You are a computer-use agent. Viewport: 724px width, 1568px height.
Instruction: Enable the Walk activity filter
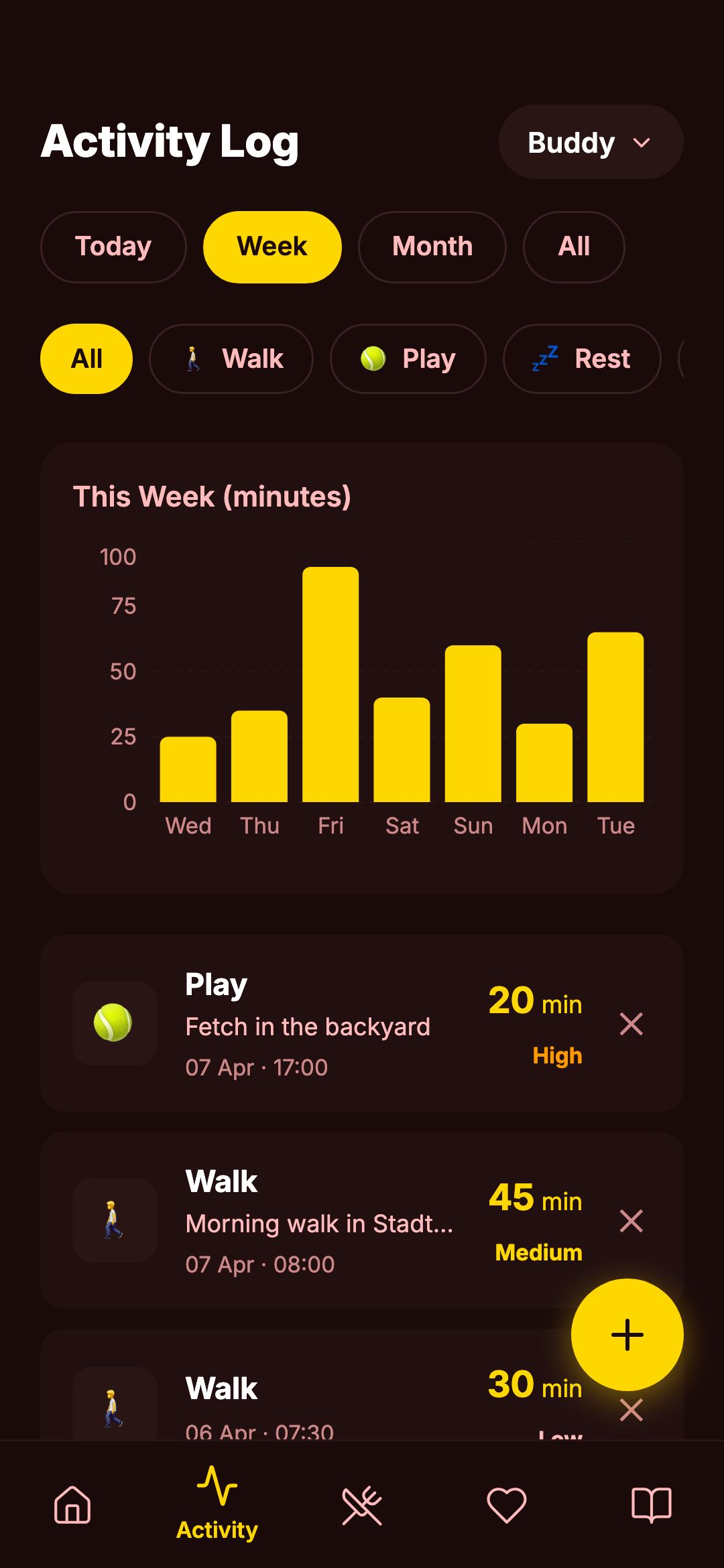click(x=231, y=359)
